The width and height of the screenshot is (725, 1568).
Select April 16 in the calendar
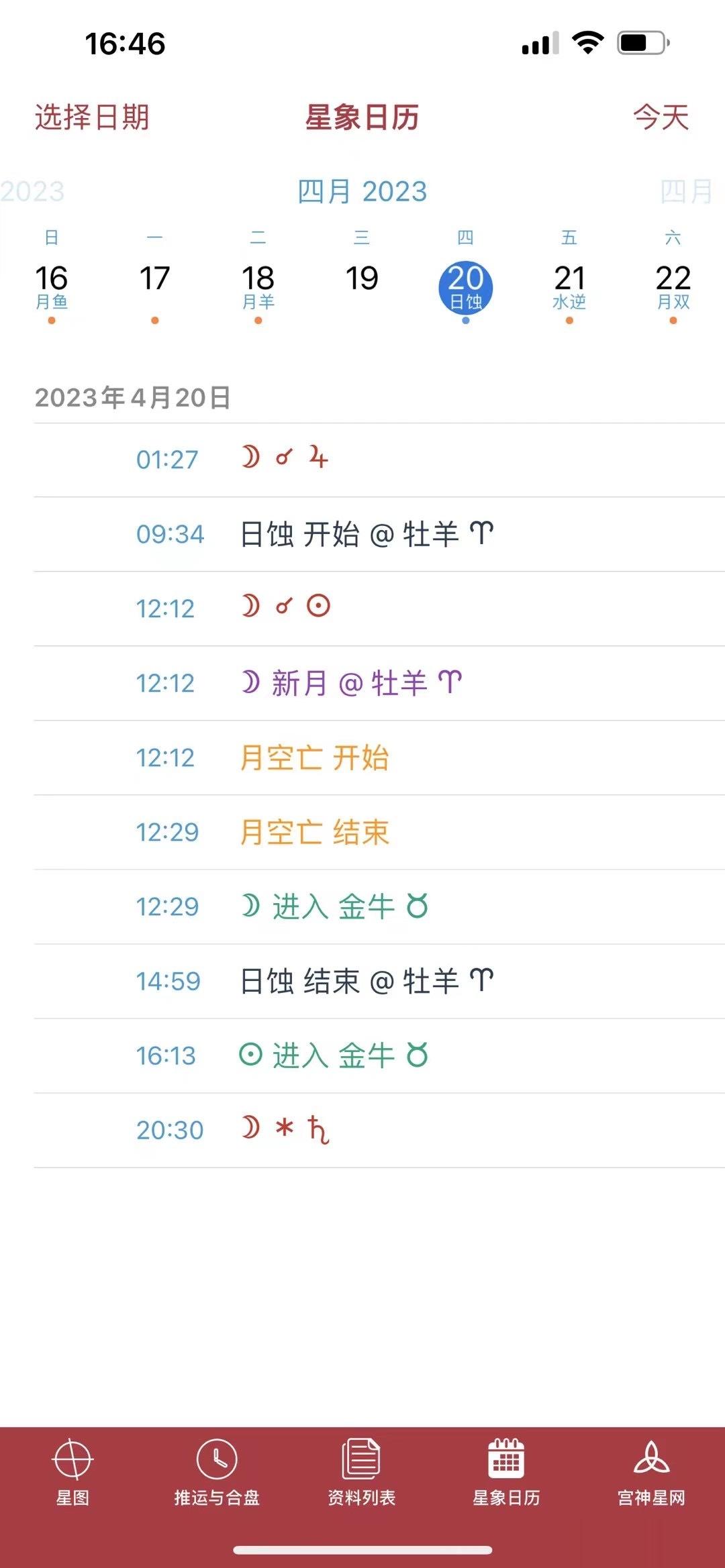(x=52, y=287)
